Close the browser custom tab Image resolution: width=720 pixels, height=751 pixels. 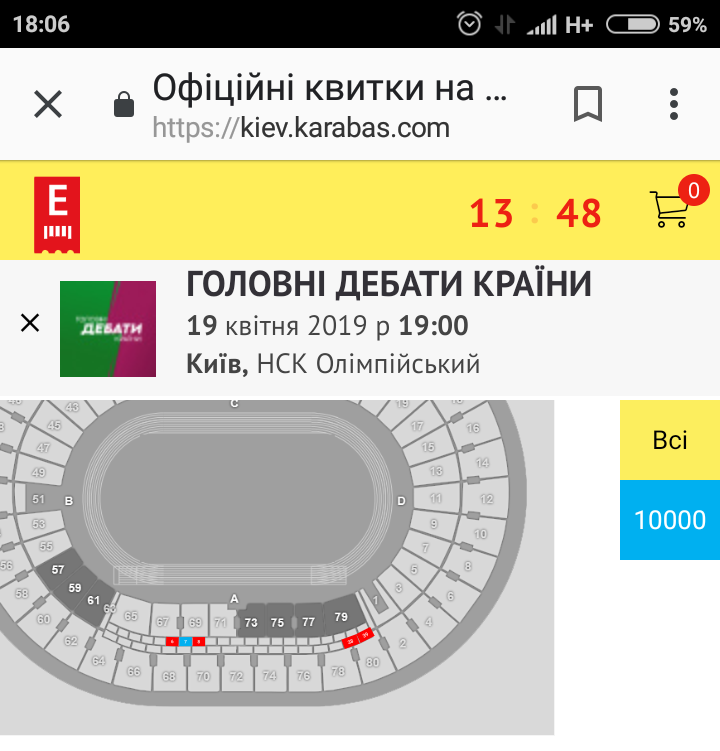(x=48, y=104)
